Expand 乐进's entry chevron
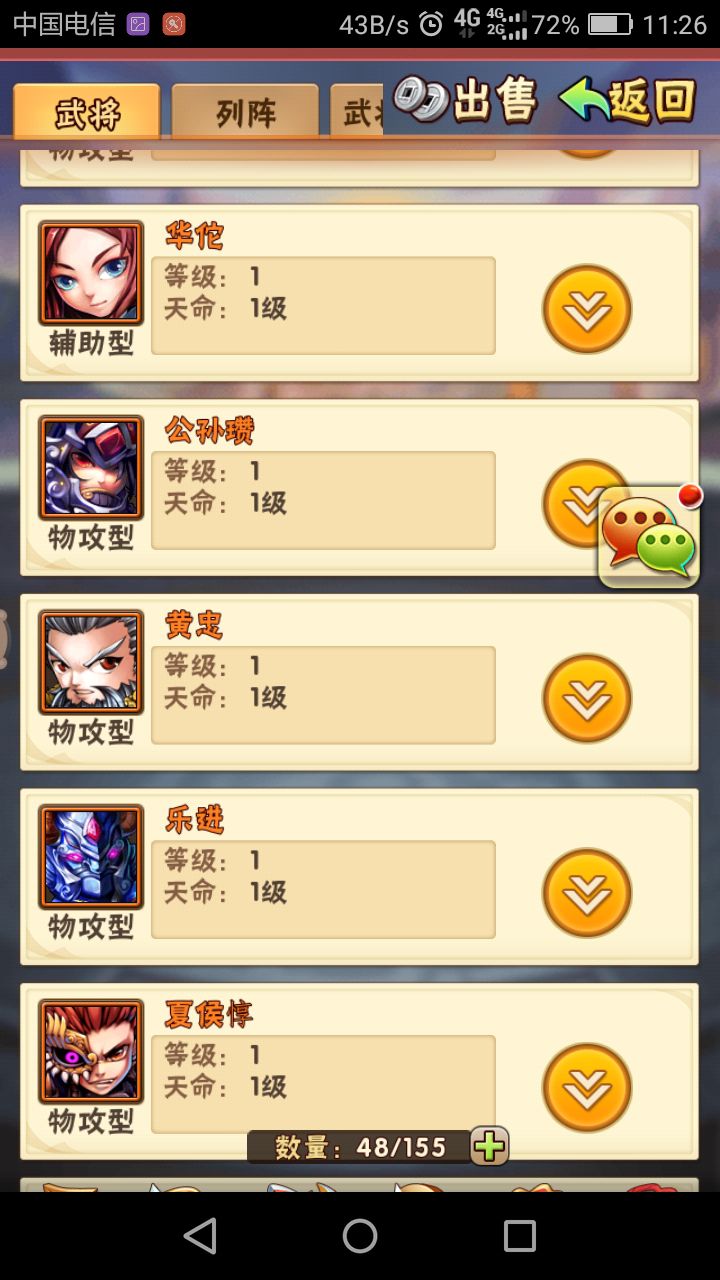Viewport: 720px width, 1280px height. click(x=587, y=892)
